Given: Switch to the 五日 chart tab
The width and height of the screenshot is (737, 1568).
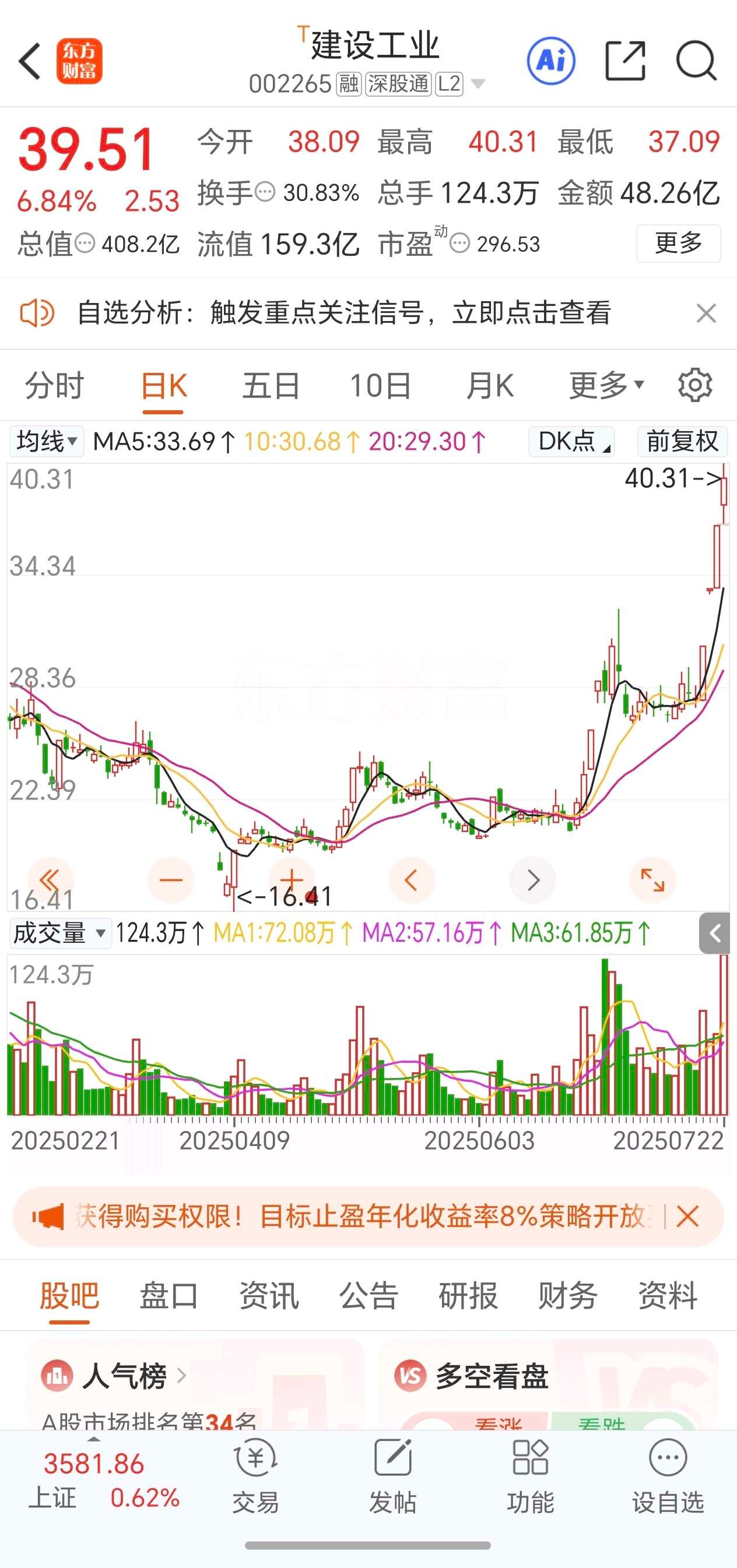Looking at the screenshot, I should pos(271,386).
